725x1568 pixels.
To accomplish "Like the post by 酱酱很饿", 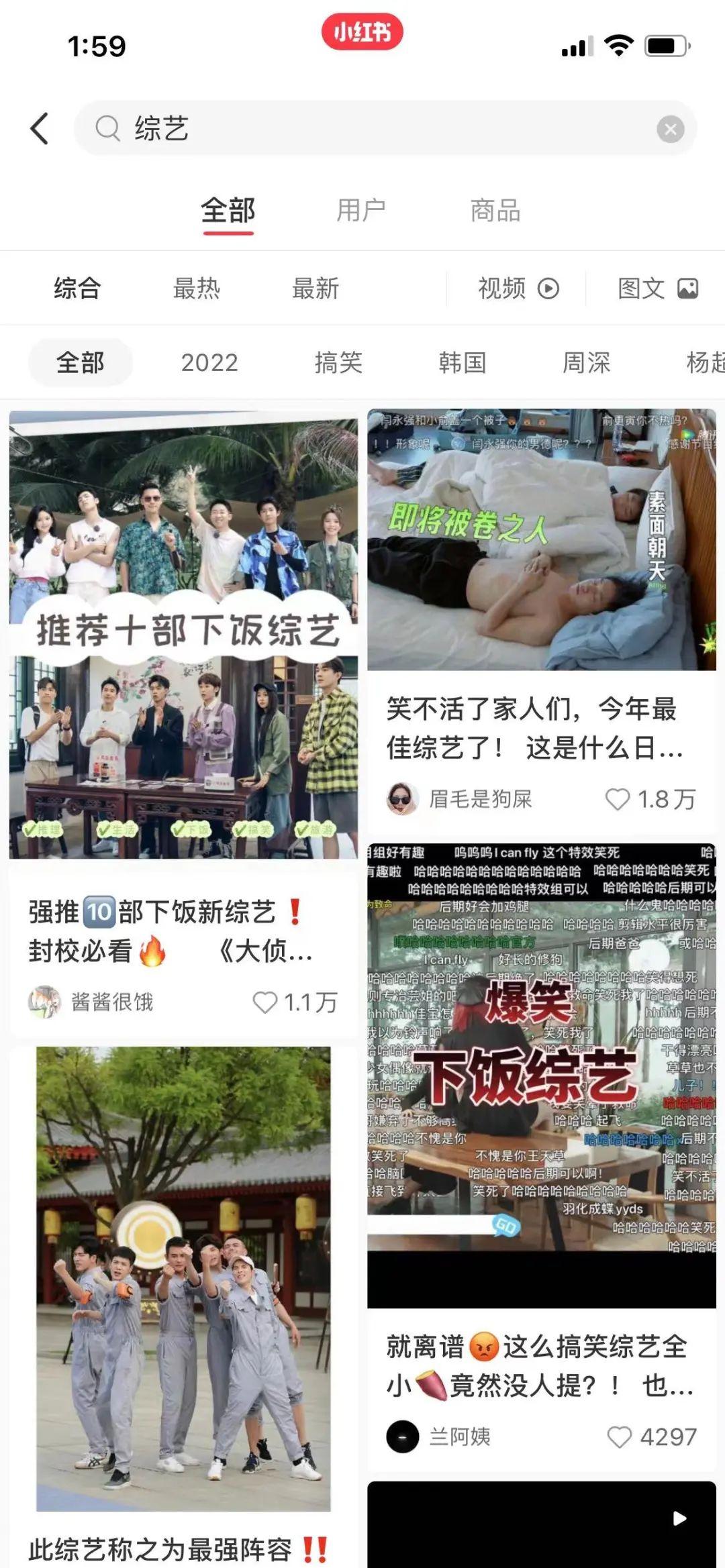I will [264, 1002].
